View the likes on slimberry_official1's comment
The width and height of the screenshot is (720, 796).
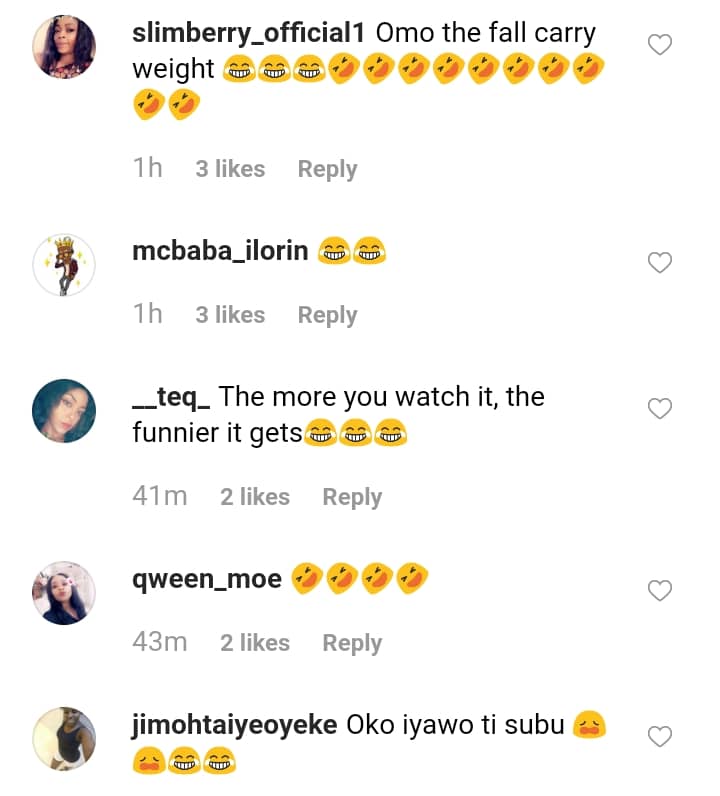[230, 169]
